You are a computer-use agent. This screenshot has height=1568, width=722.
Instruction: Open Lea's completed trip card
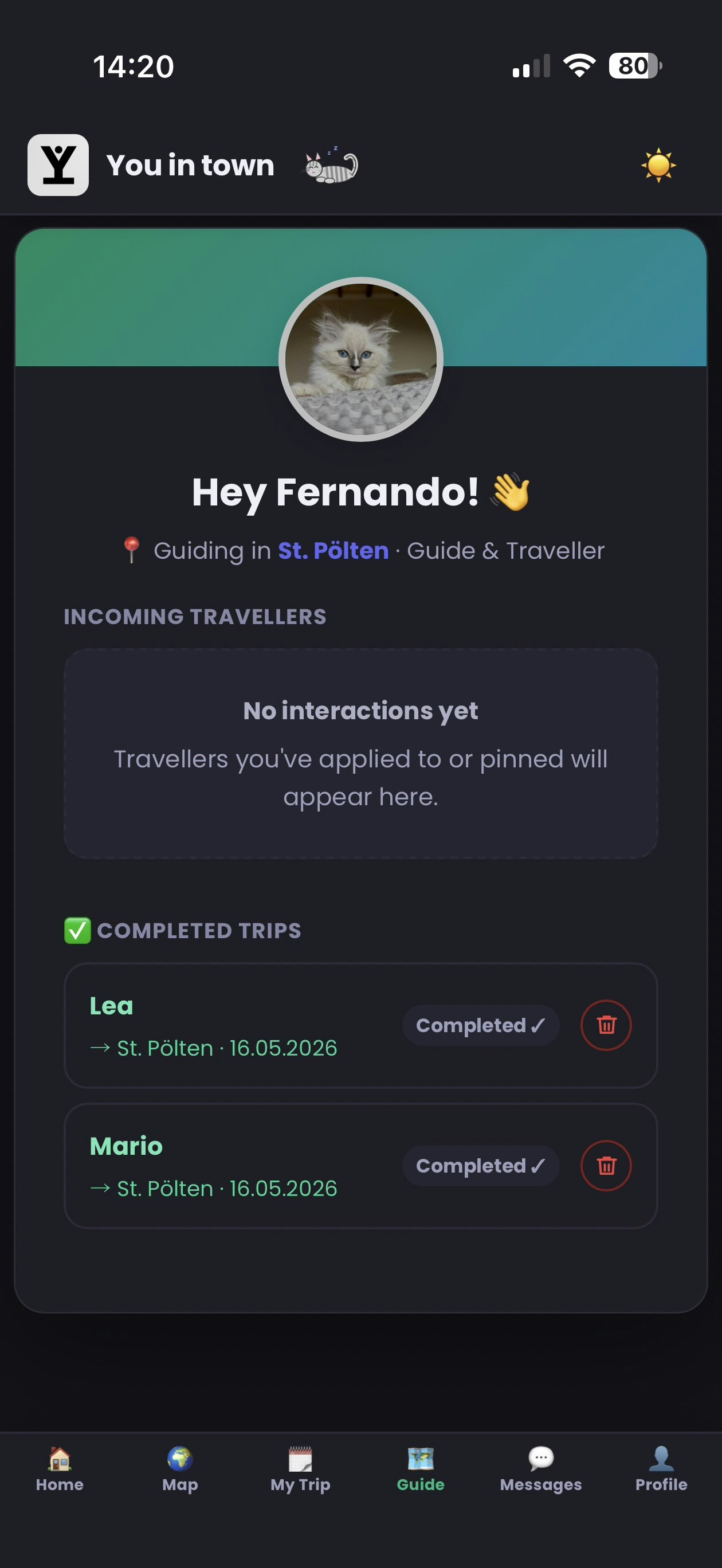click(x=360, y=1026)
